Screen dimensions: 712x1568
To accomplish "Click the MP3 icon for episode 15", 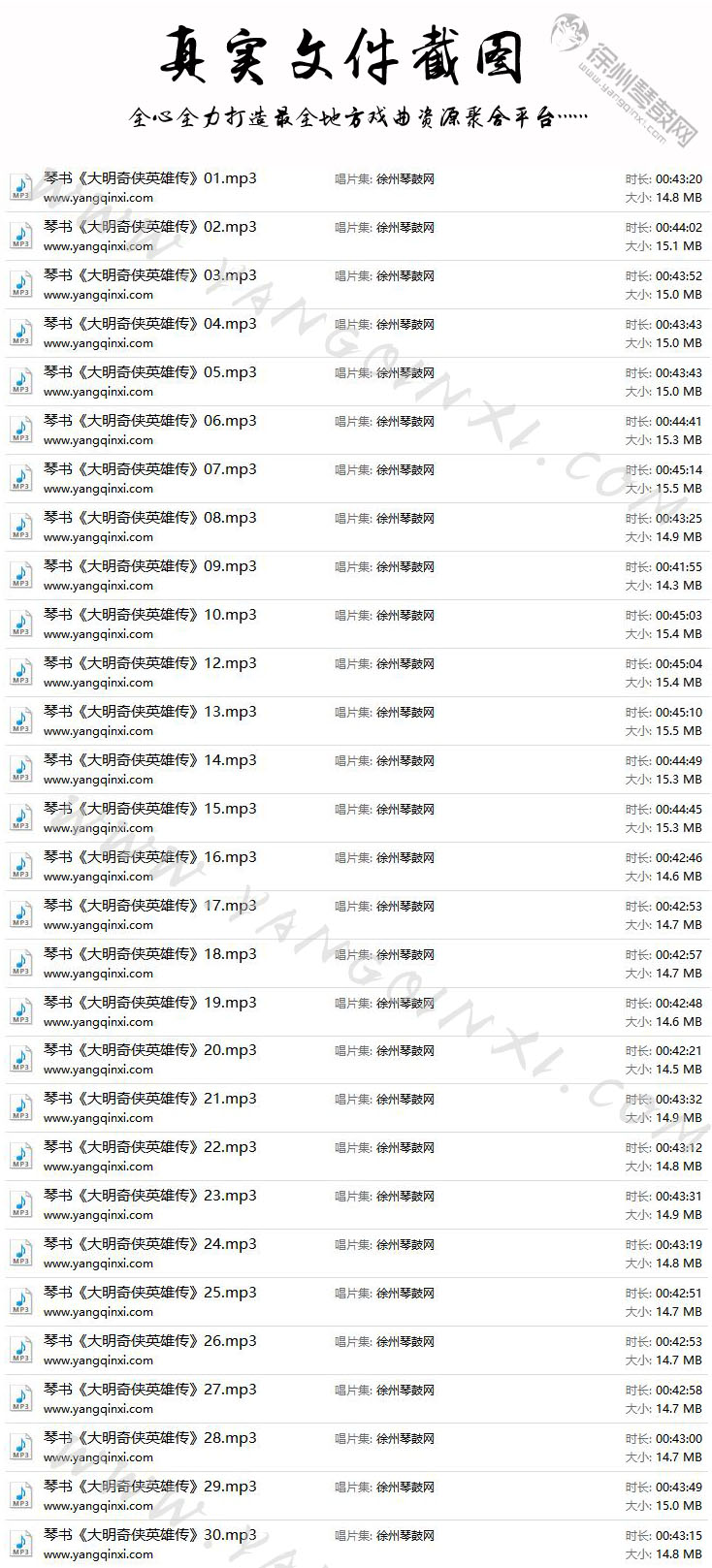I will pos(20,817).
